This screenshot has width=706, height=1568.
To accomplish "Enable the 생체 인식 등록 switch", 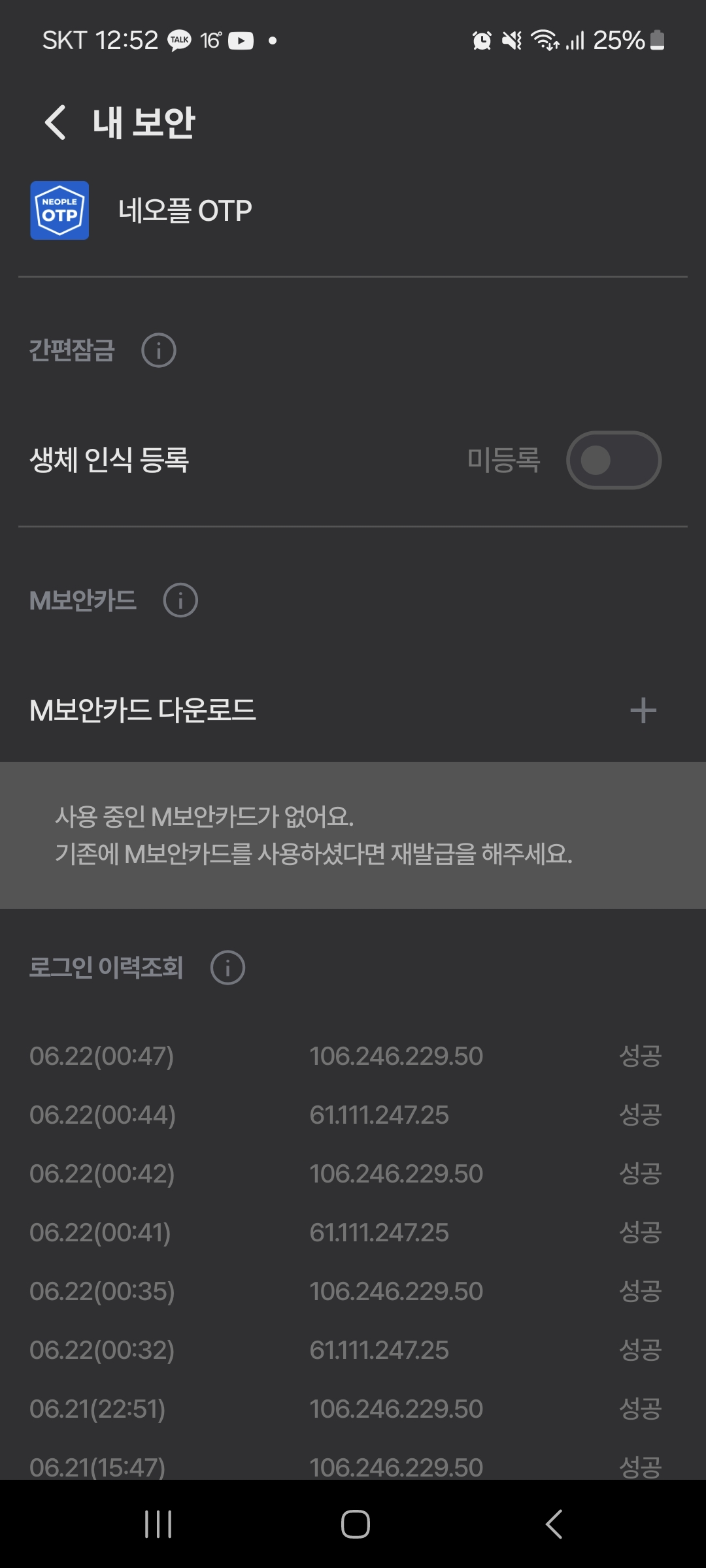I will (613, 460).
